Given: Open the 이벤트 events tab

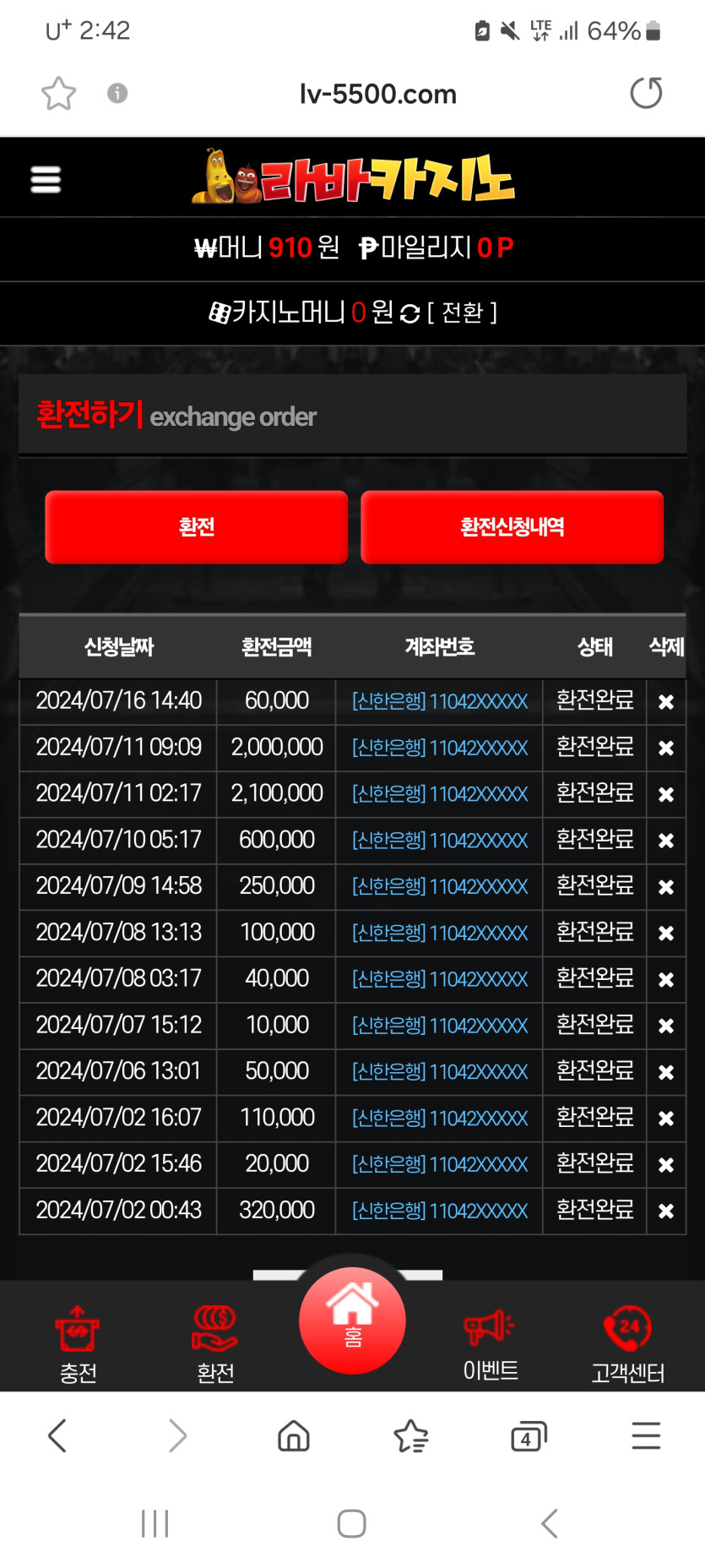Looking at the screenshot, I should point(490,1344).
